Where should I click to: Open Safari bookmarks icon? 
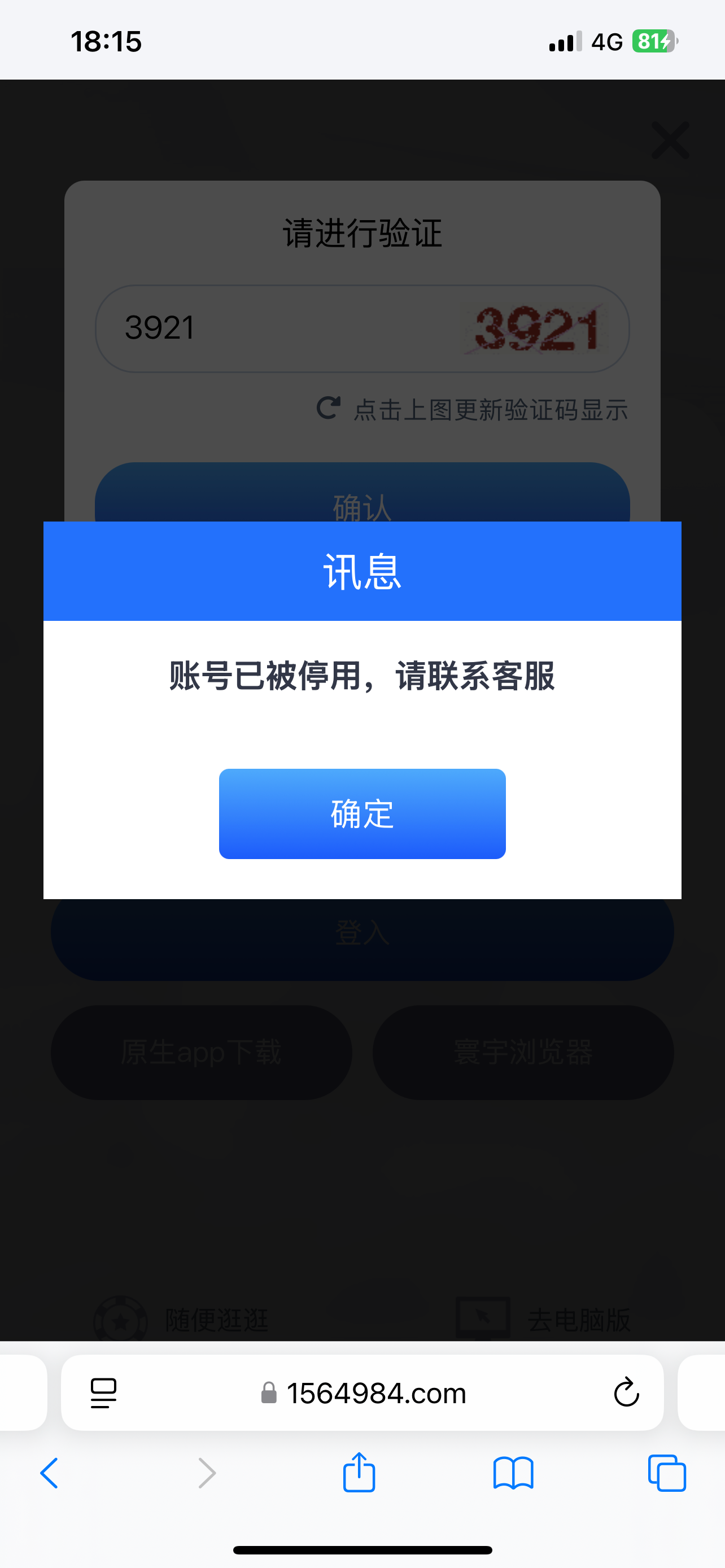(x=513, y=1474)
